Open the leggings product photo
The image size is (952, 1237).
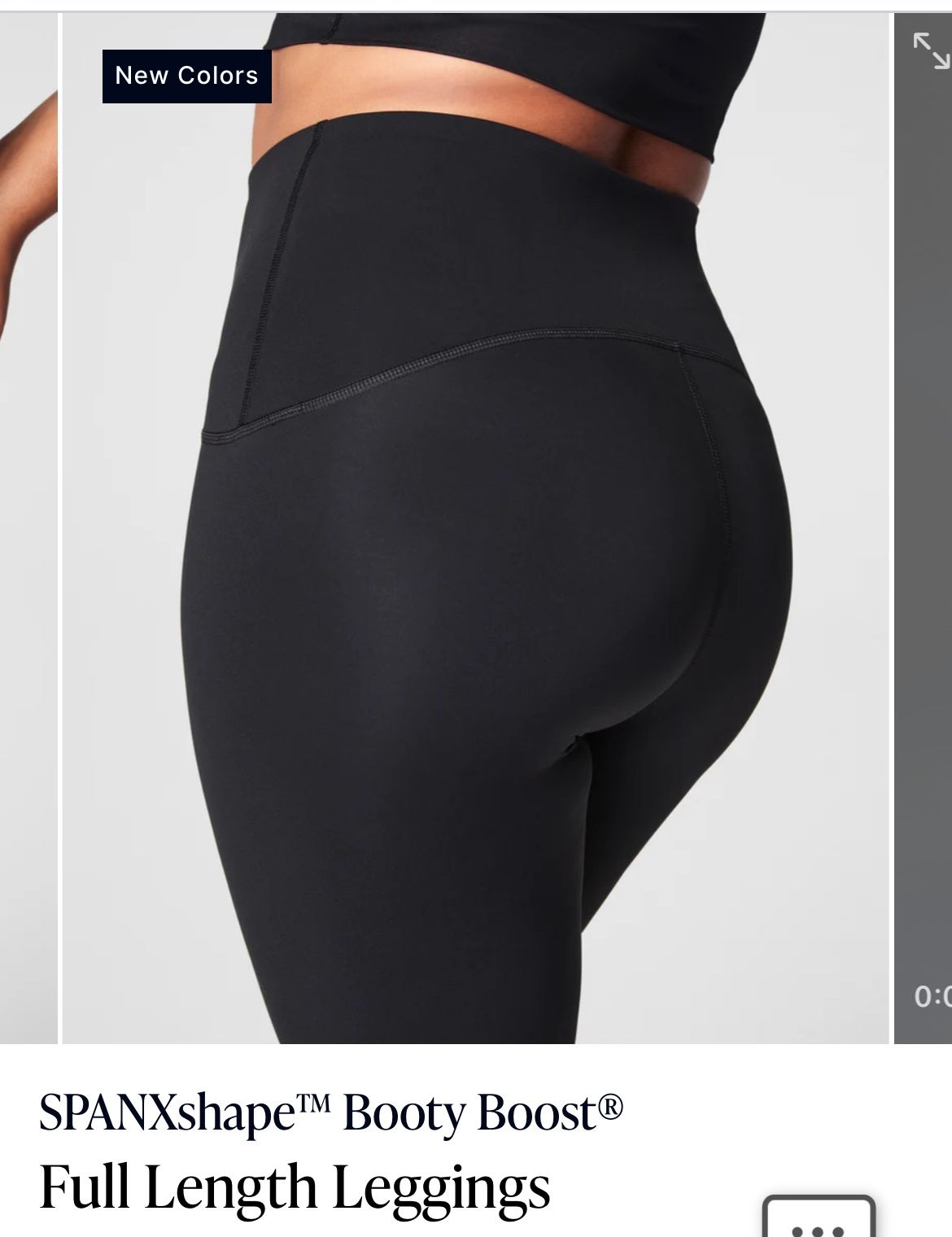[x=475, y=529]
